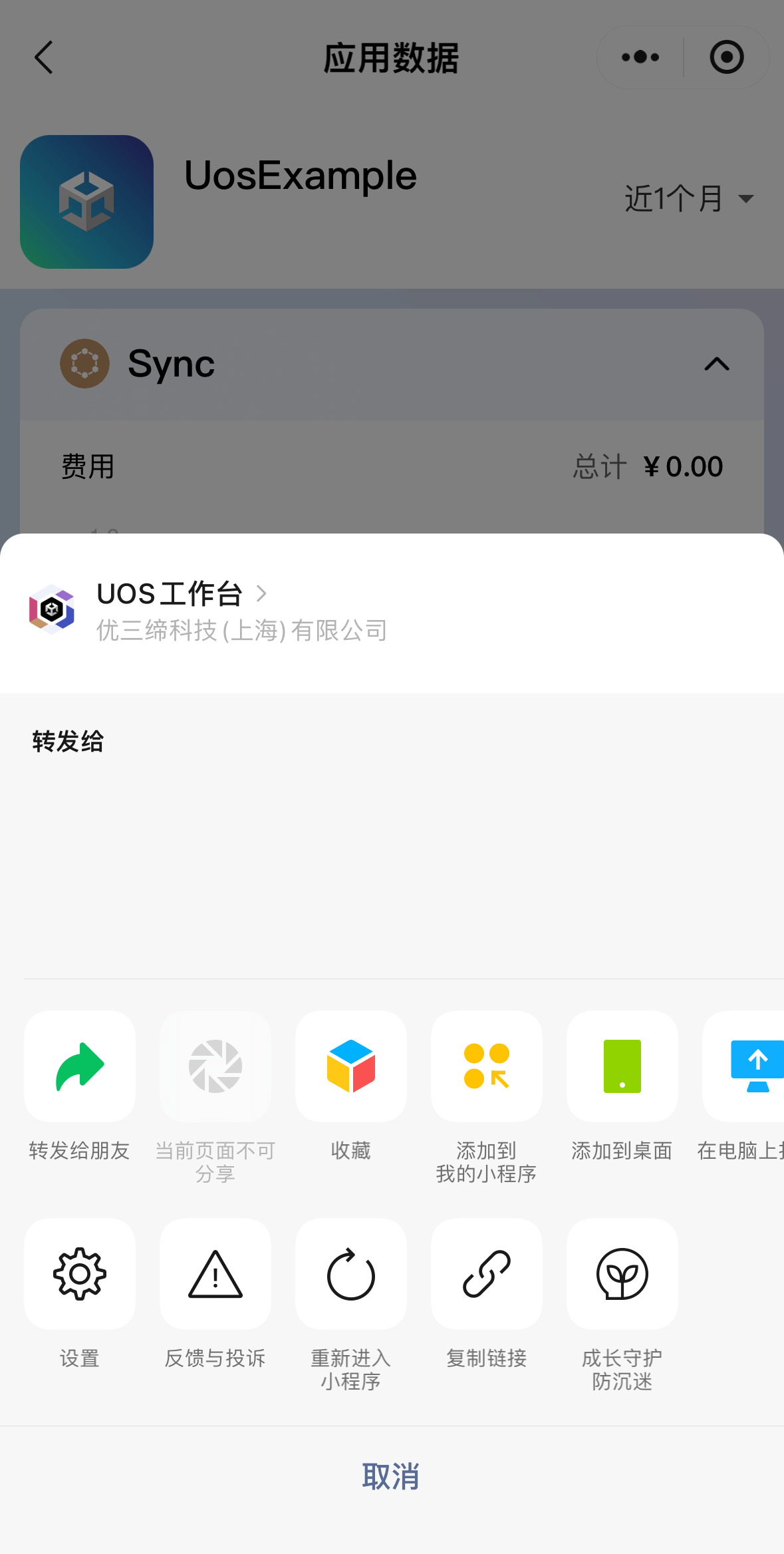Open the 设置 gear option

coord(80,1274)
